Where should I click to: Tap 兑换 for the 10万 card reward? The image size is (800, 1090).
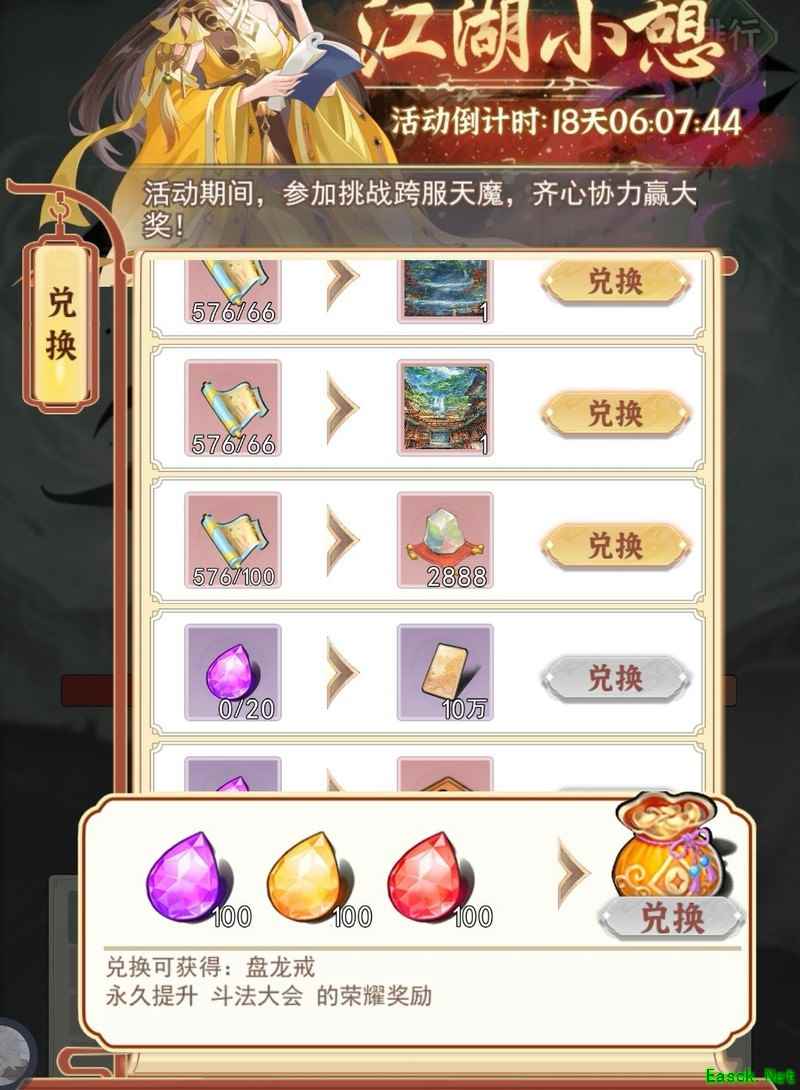coord(615,679)
